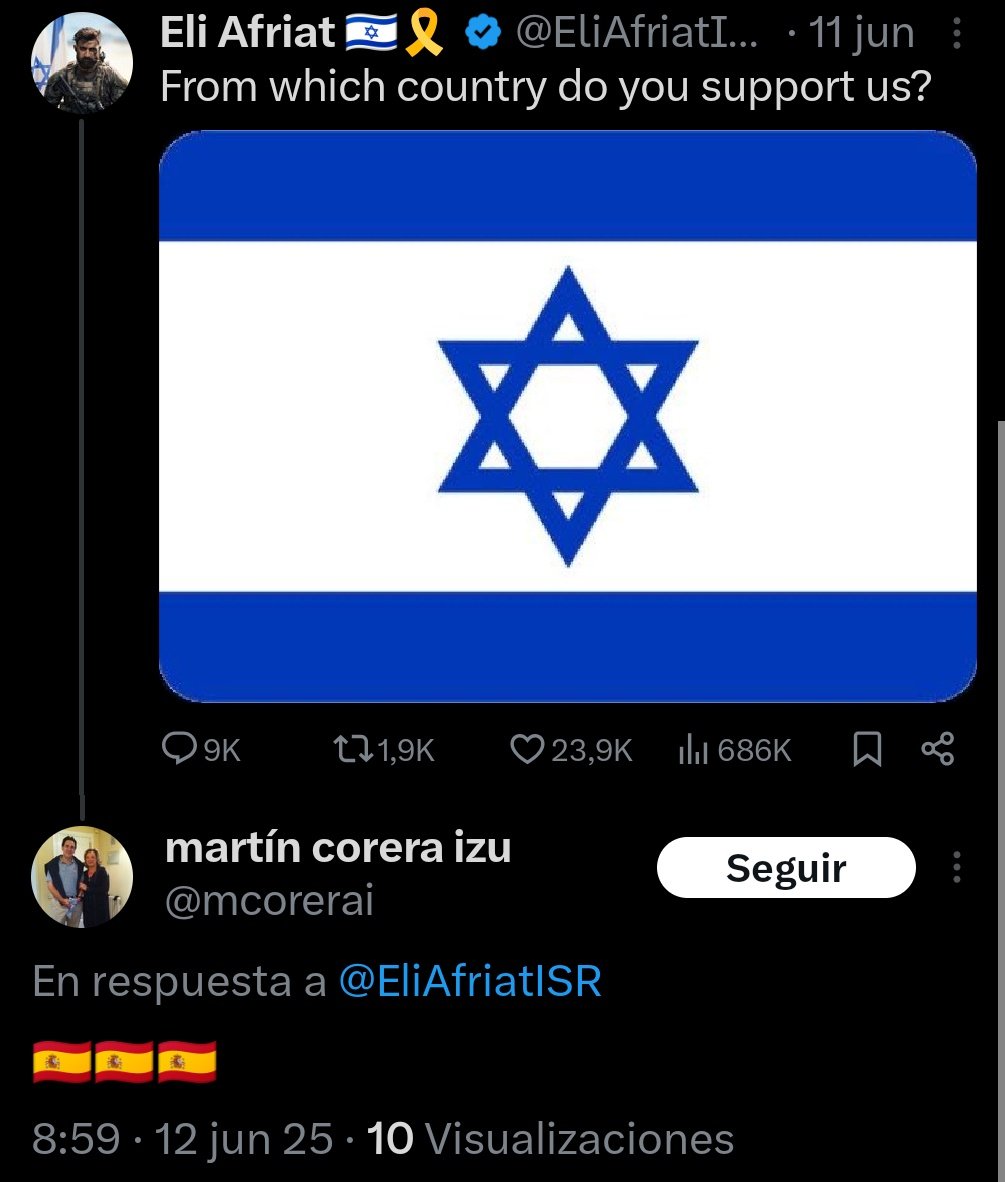Open Eli Afriat's profile picture
Image resolution: width=1005 pixels, height=1182 pixels.
point(82,63)
